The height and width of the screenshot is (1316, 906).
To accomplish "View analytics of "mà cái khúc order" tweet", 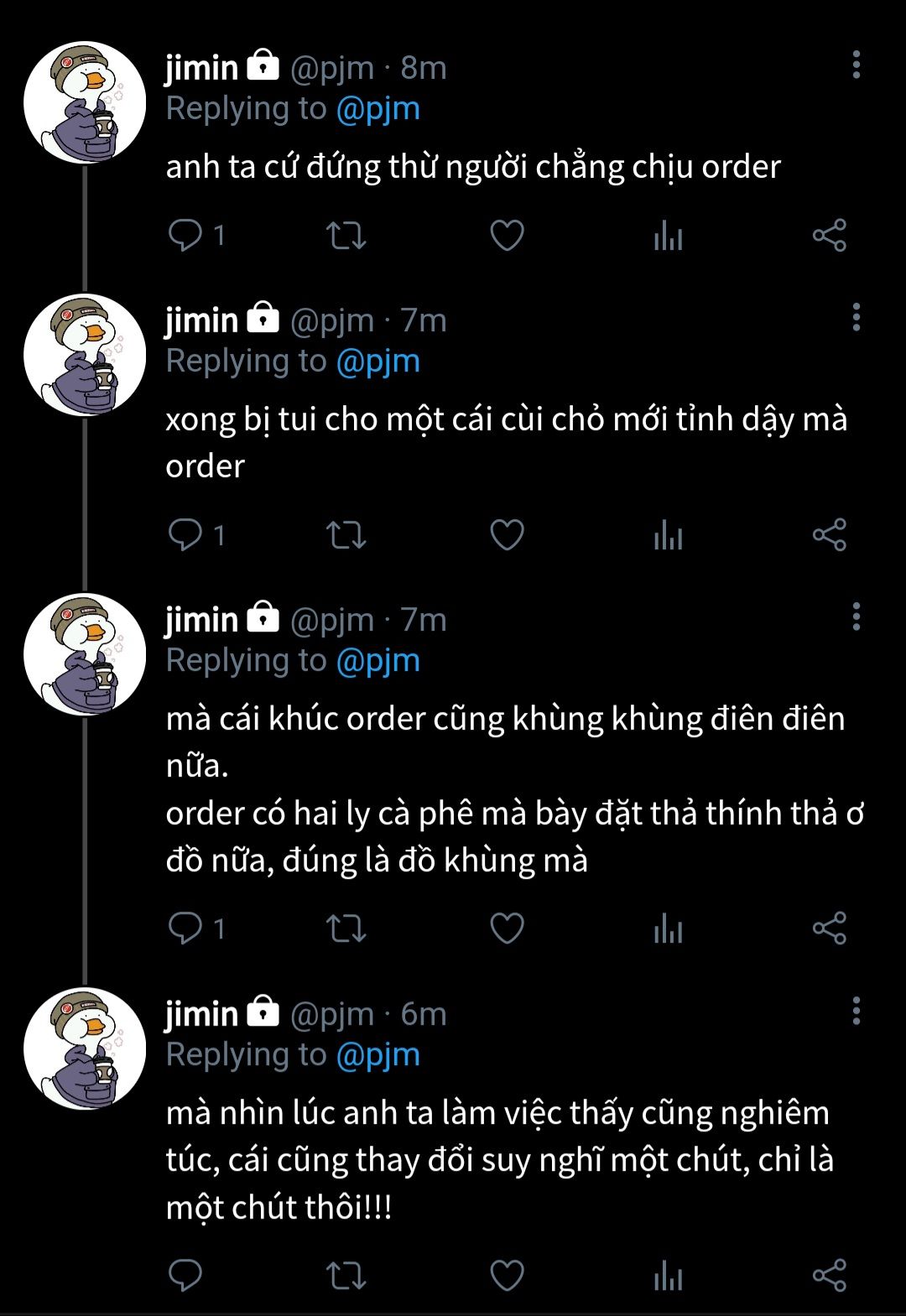I will tap(668, 928).
